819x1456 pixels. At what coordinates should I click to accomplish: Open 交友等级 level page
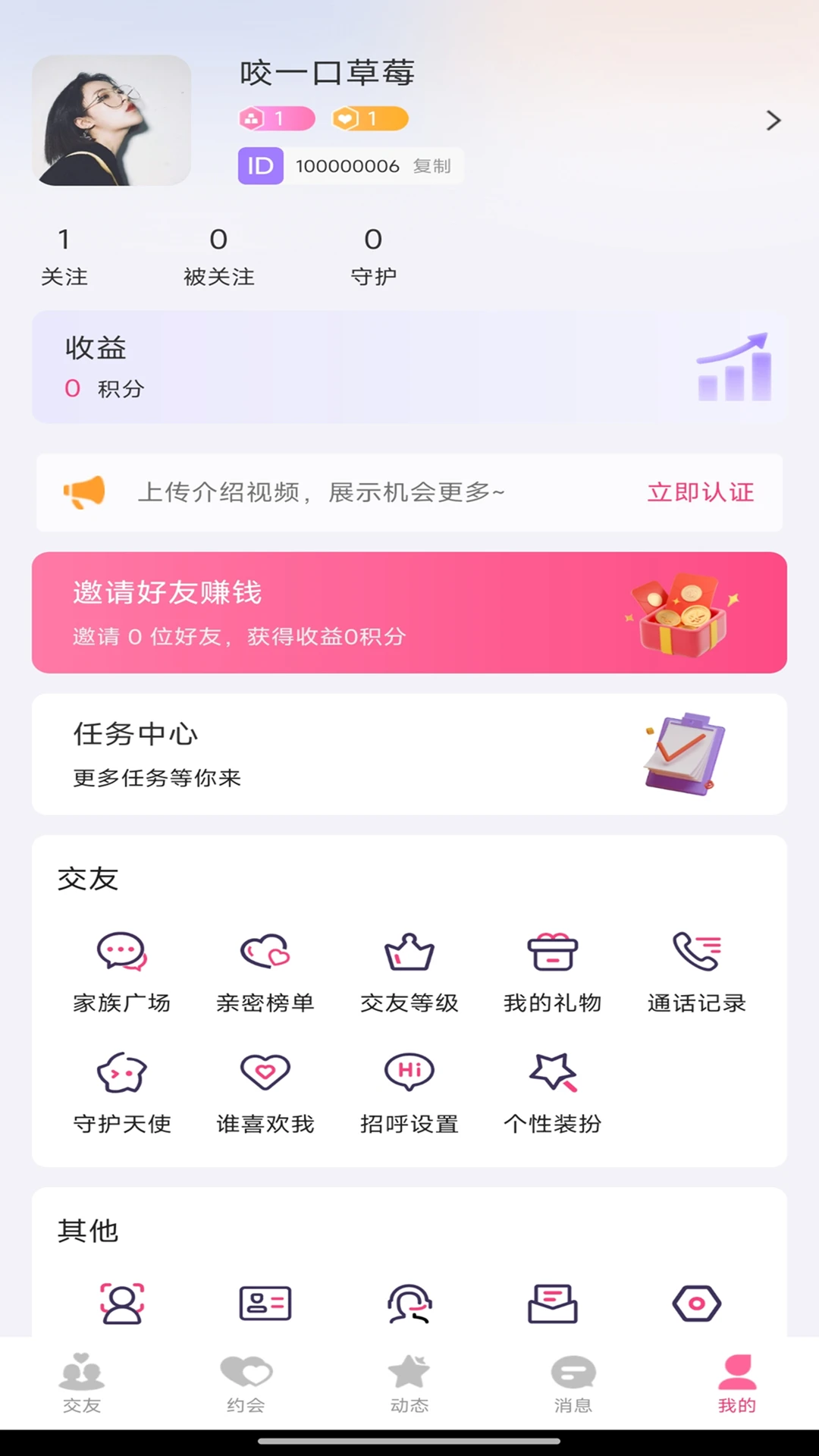coord(409,971)
